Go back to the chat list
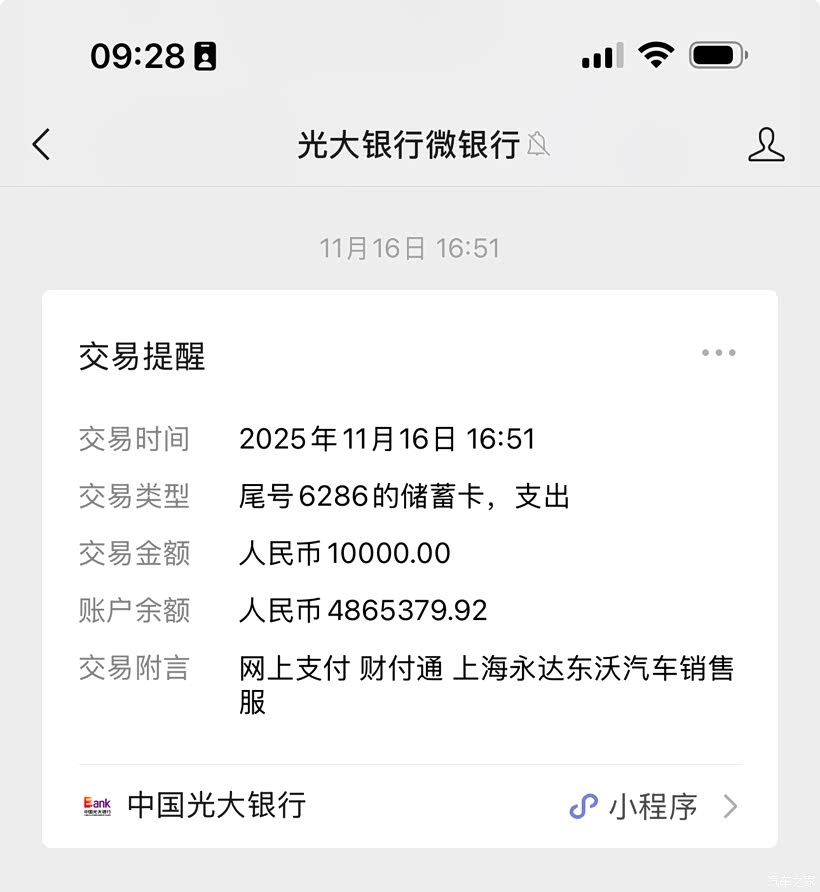 click(41, 145)
